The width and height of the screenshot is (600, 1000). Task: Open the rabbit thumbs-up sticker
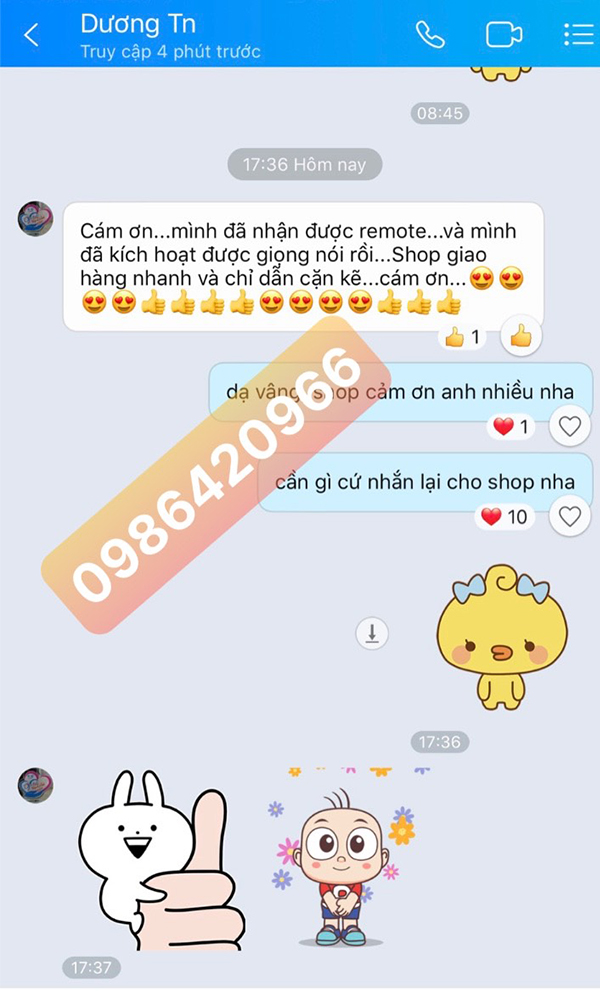click(160, 860)
